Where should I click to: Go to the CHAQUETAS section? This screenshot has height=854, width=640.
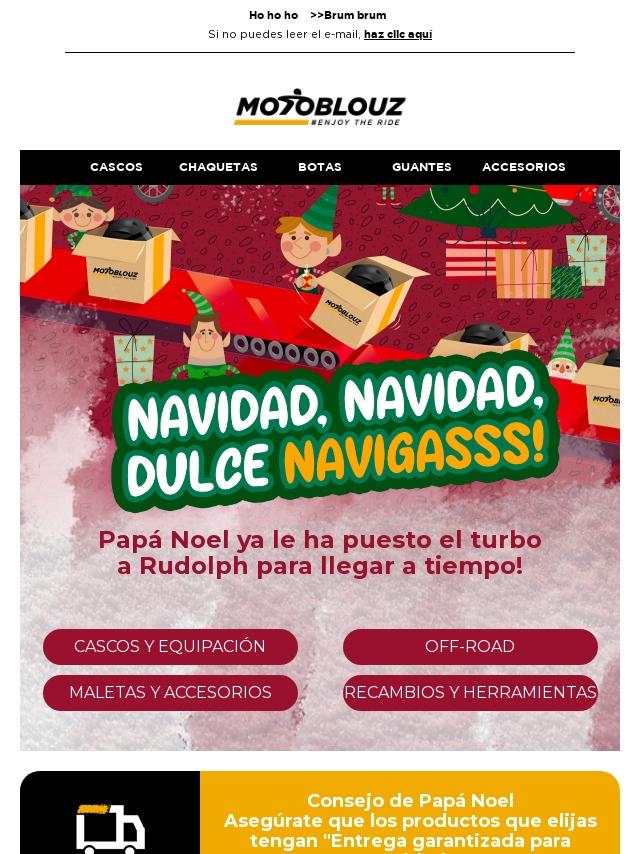pyautogui.click(x=218, y=167)
